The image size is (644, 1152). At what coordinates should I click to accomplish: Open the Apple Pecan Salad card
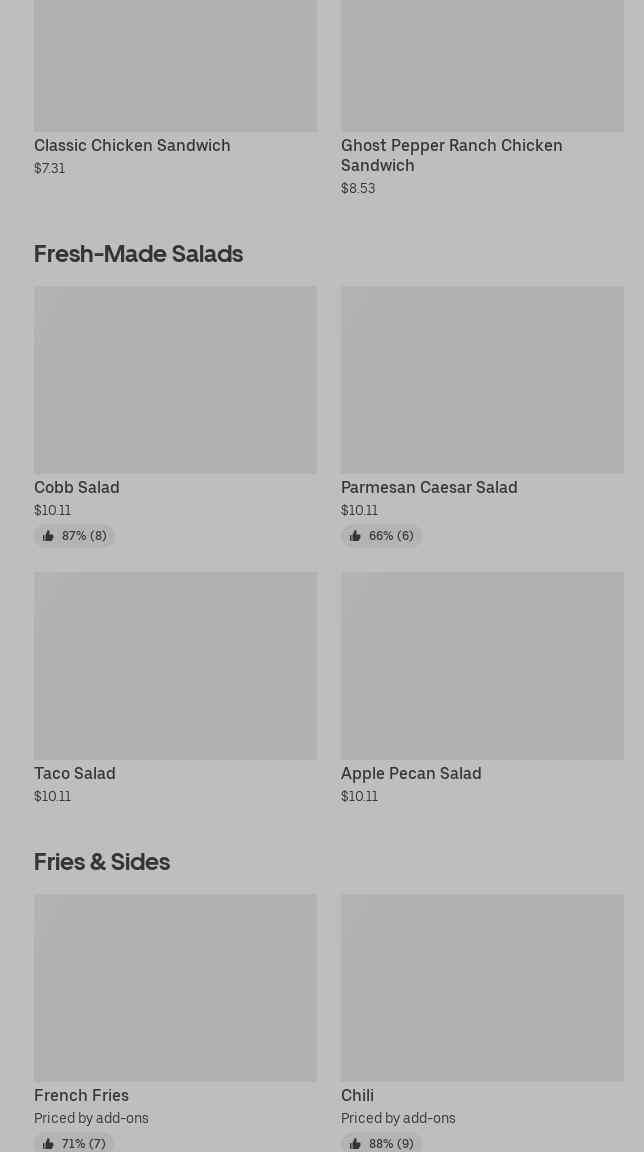tap(482, 688)
